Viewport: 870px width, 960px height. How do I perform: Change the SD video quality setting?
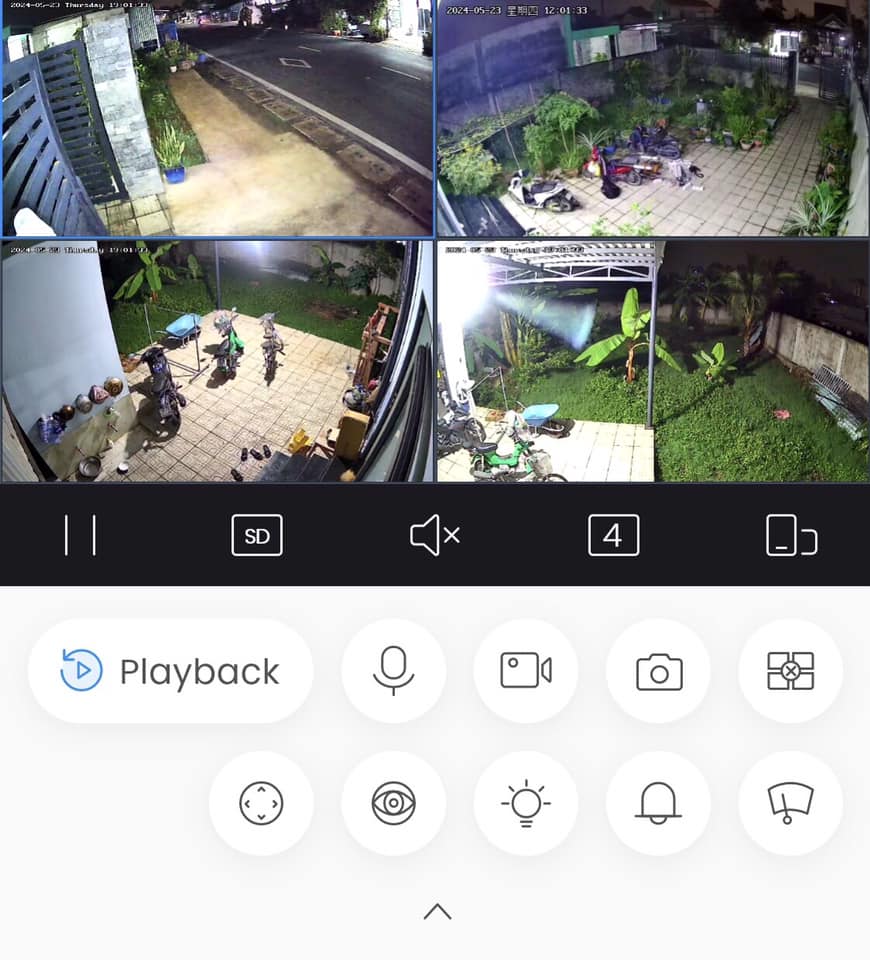pyautogui.click(x=257, y=536)
